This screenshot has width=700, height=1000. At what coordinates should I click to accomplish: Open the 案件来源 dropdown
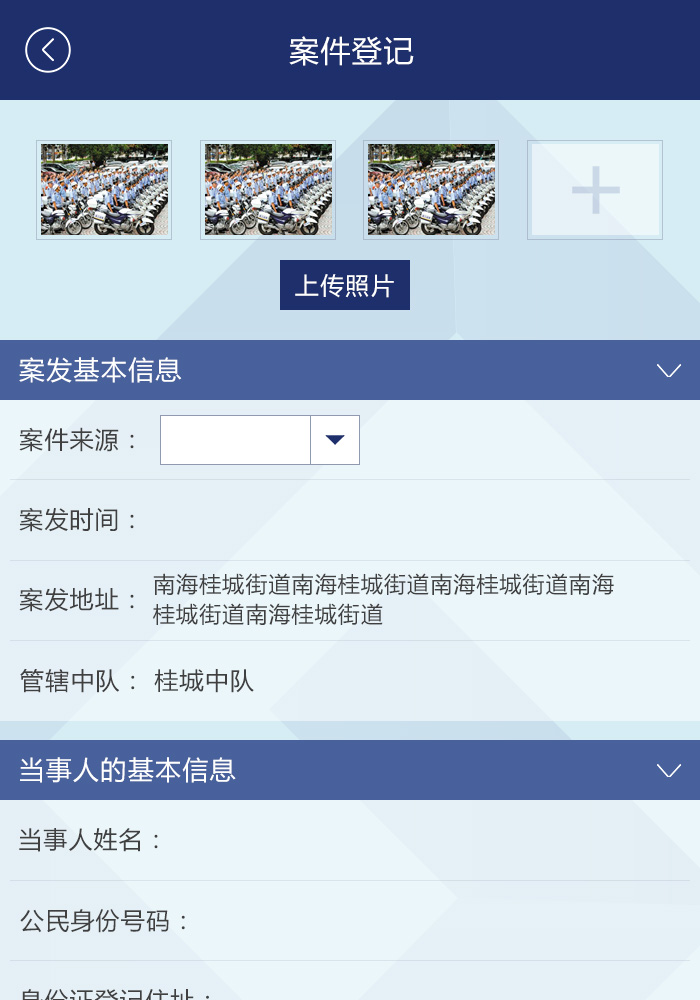coord(334,440)
